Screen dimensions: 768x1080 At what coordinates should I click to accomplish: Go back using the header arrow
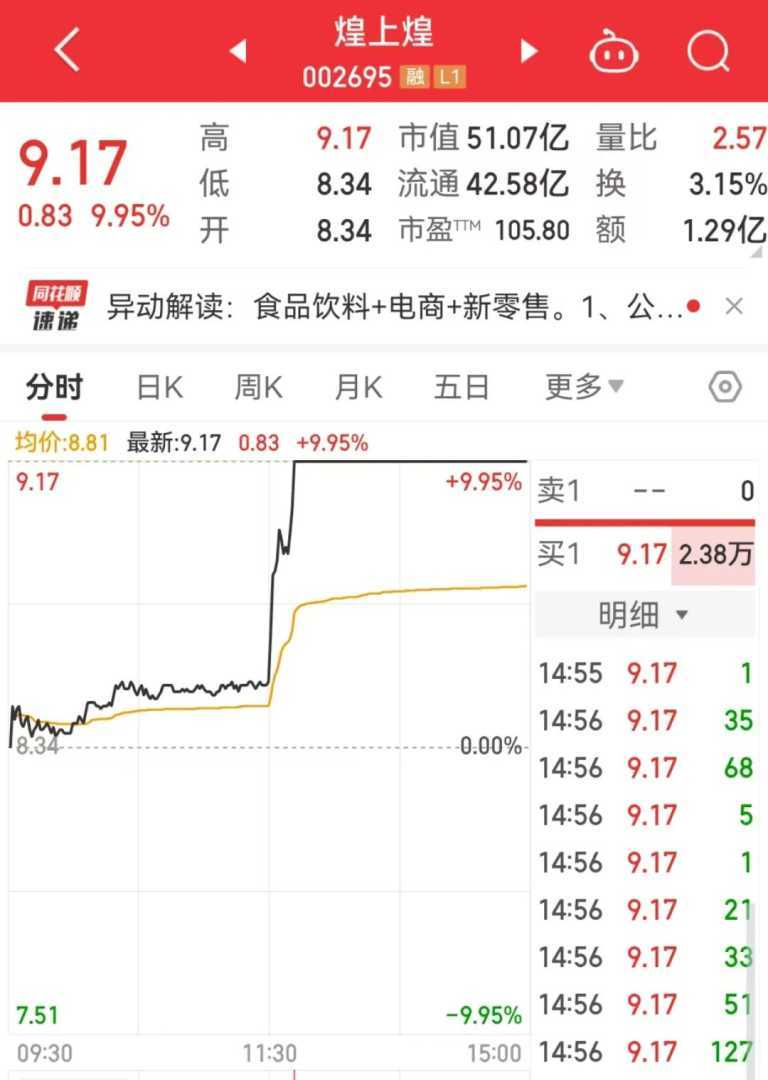pyautogui.click(x=66, y=49)
